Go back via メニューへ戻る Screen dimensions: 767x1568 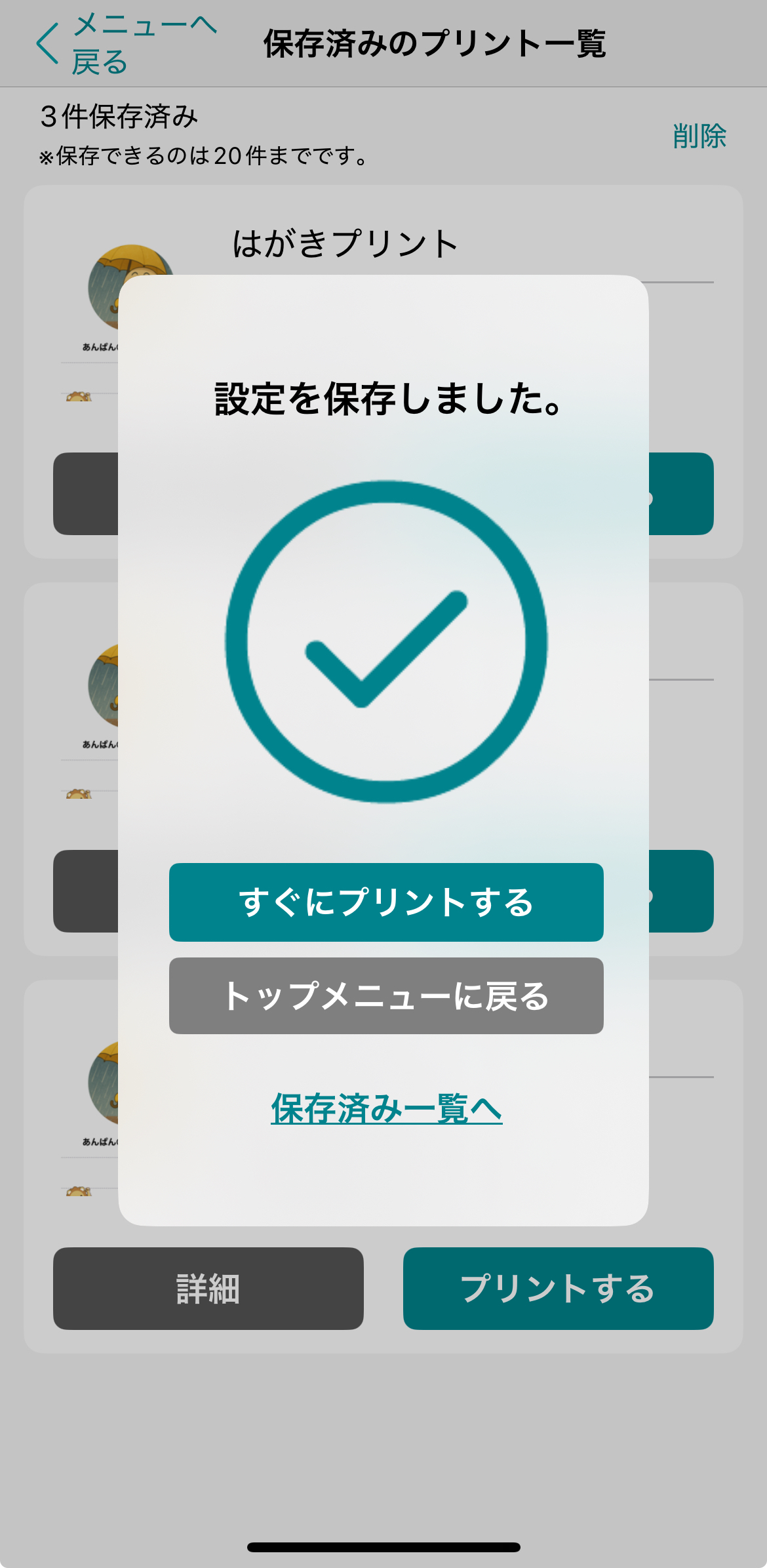pos(125,44)
